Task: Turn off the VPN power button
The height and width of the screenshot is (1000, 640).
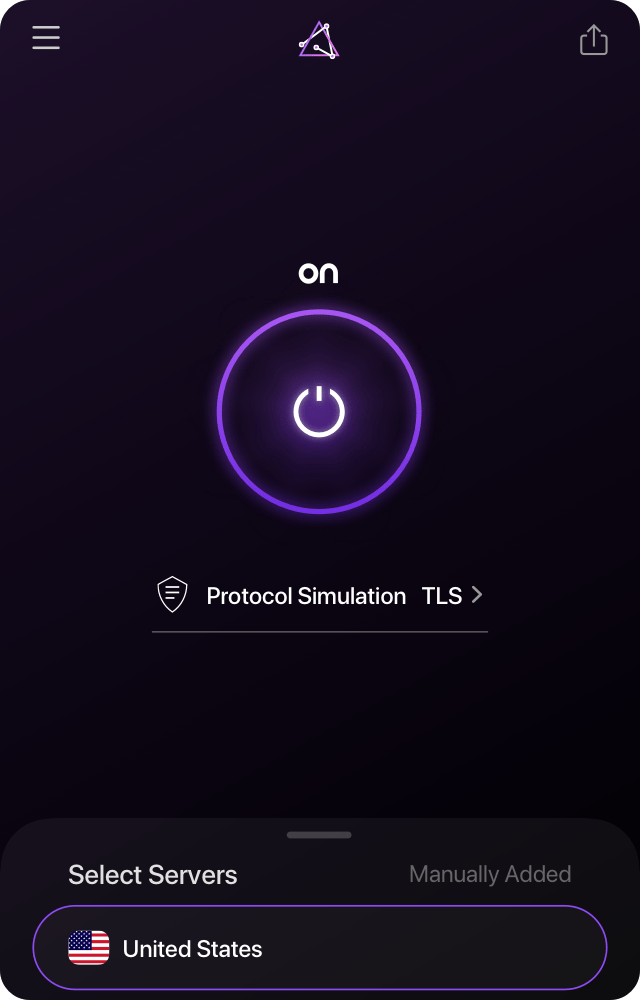Action: pos(319,412)
